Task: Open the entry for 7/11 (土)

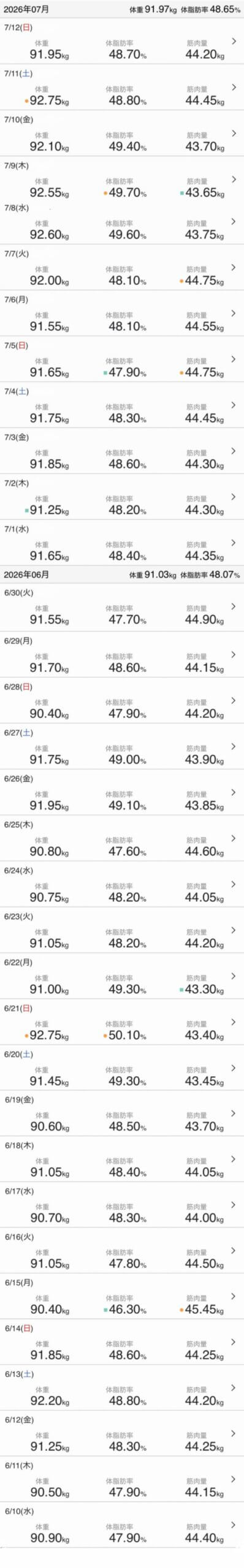Action: point(122,88)
